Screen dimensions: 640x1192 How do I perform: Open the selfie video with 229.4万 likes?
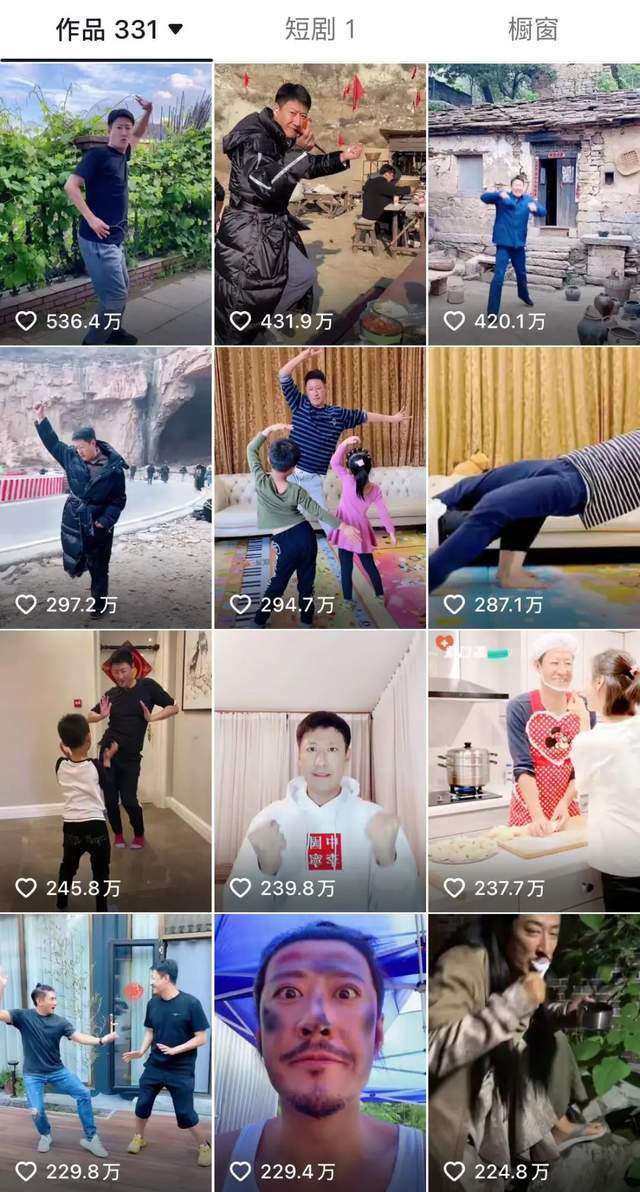320,1052
